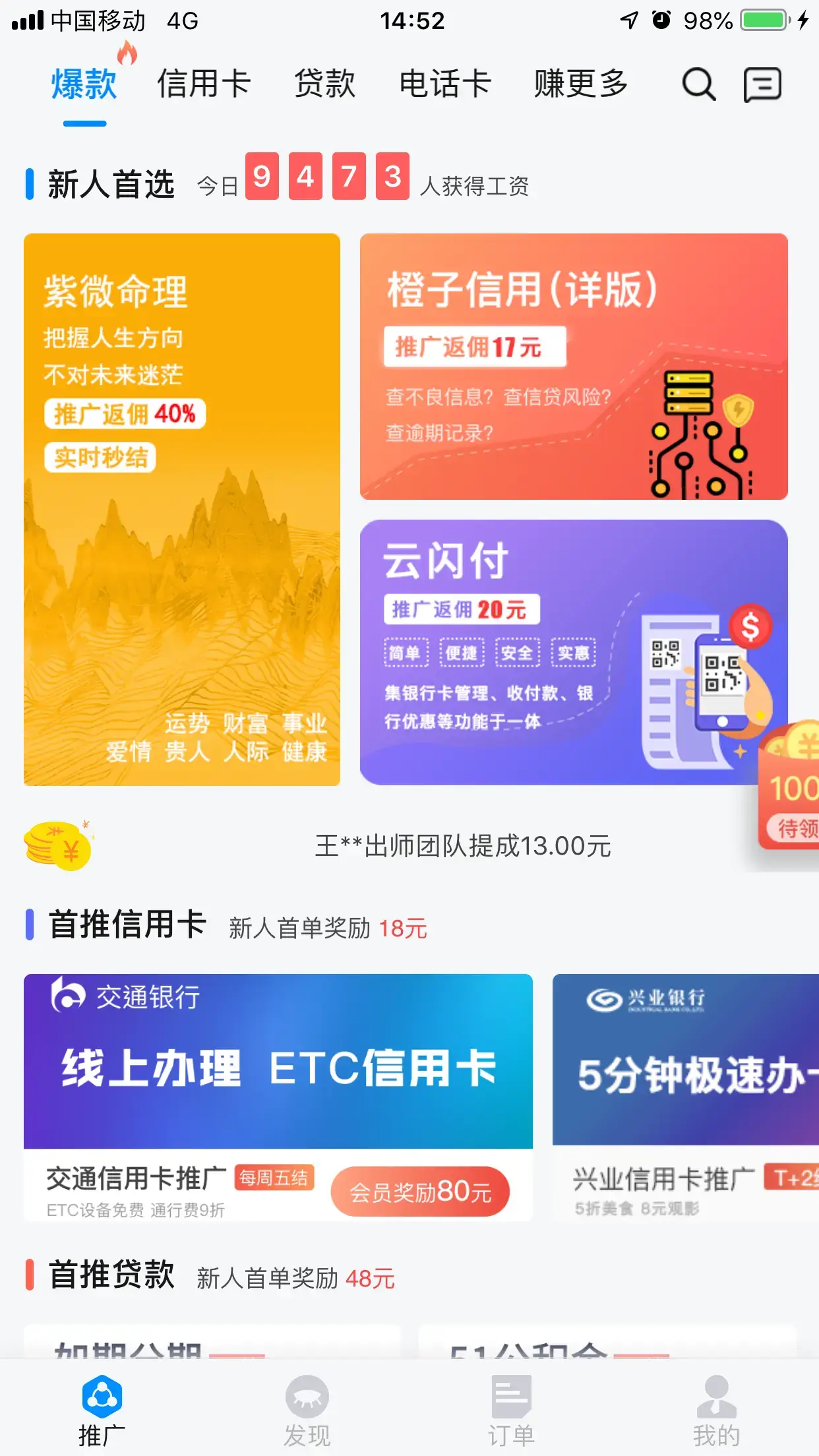This screenshot has height=1456, width=819.
Task: Switch to the 信用卡 top tab
Action: point(204,84)
